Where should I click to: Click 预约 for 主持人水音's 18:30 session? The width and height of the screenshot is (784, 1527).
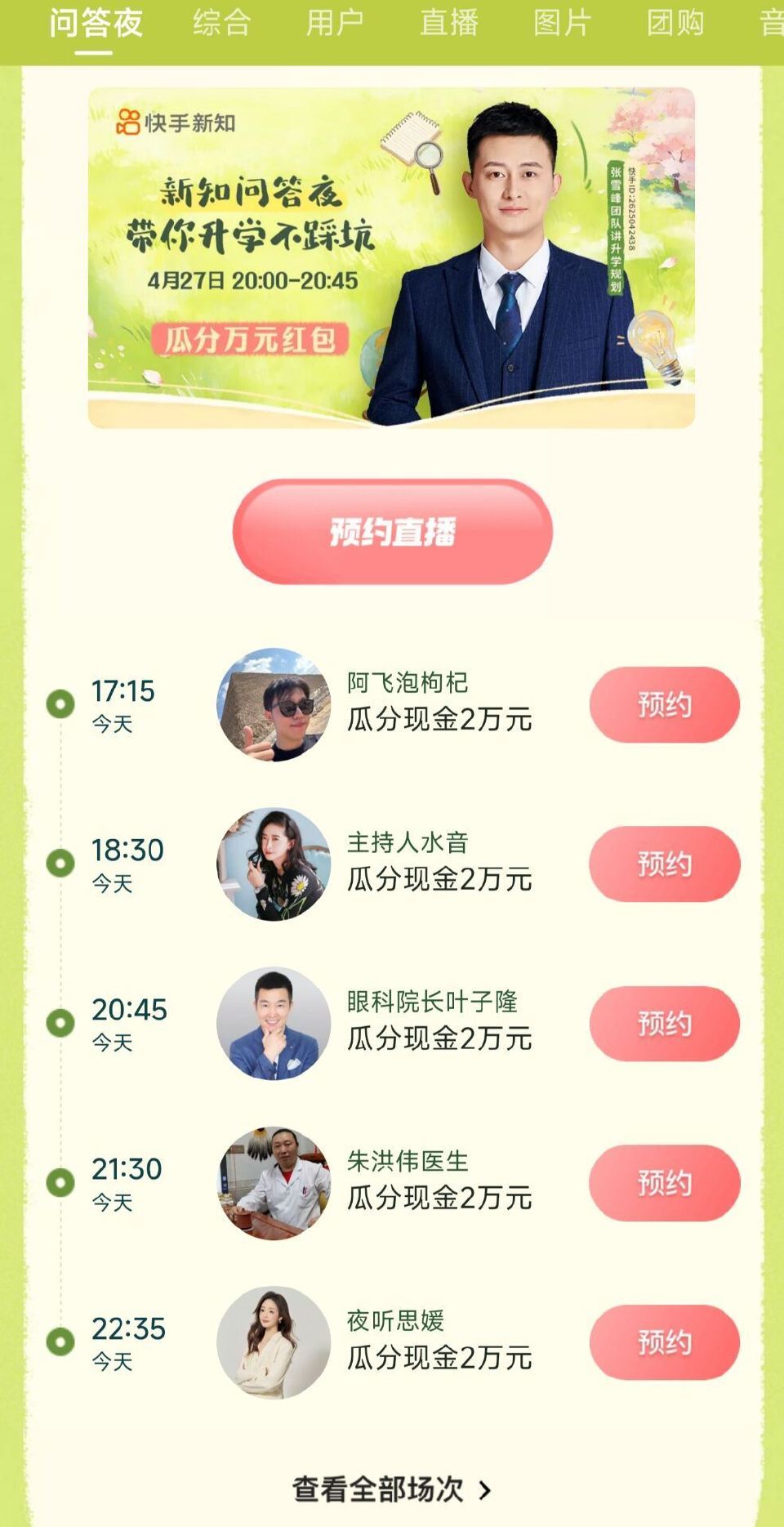pyautogui.click(x=664, y=864)
